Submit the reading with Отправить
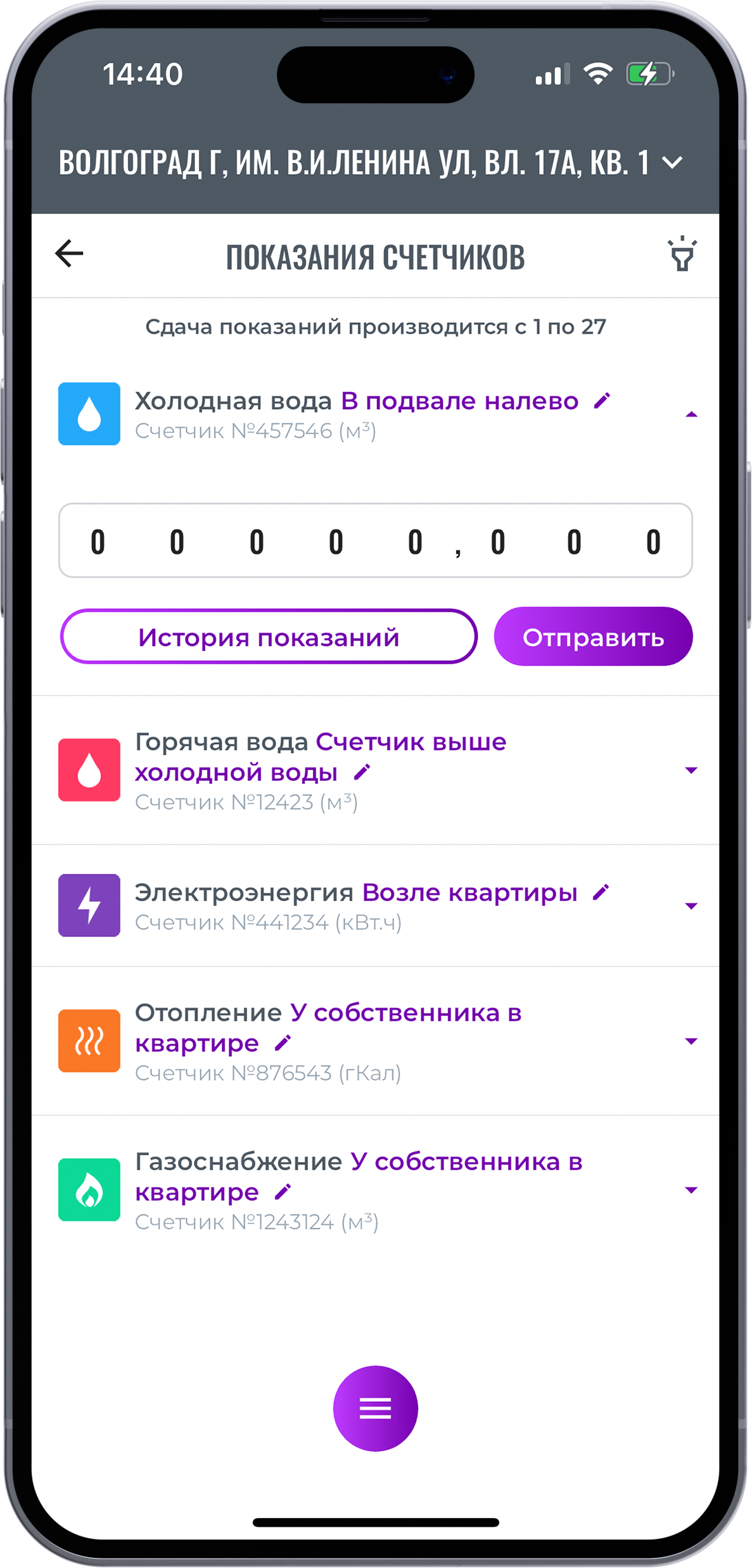752x1568 pixels. coord(593,637)
